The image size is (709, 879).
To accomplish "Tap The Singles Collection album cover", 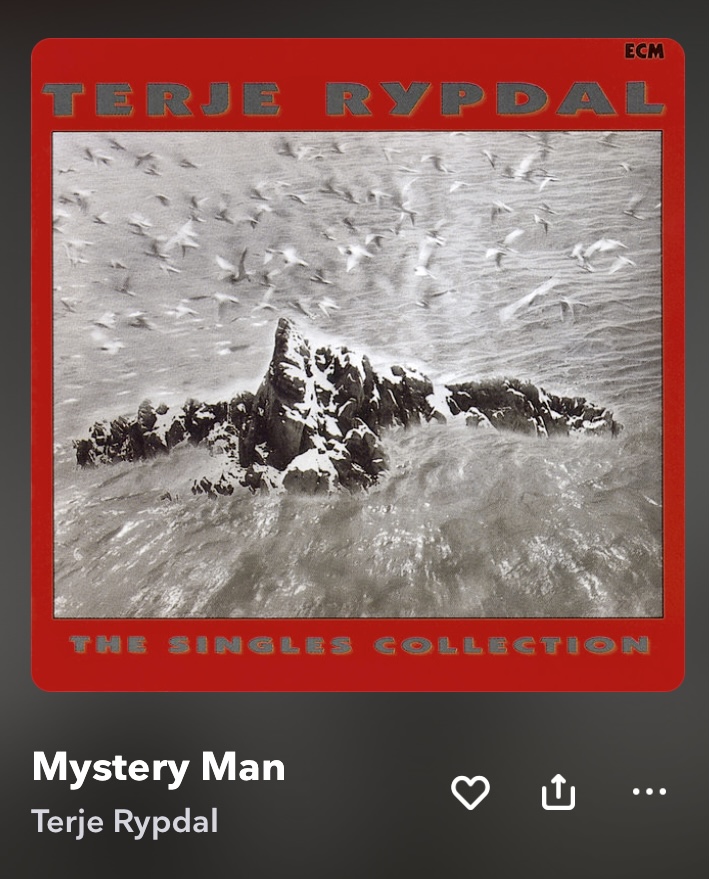I will [357, 365].
